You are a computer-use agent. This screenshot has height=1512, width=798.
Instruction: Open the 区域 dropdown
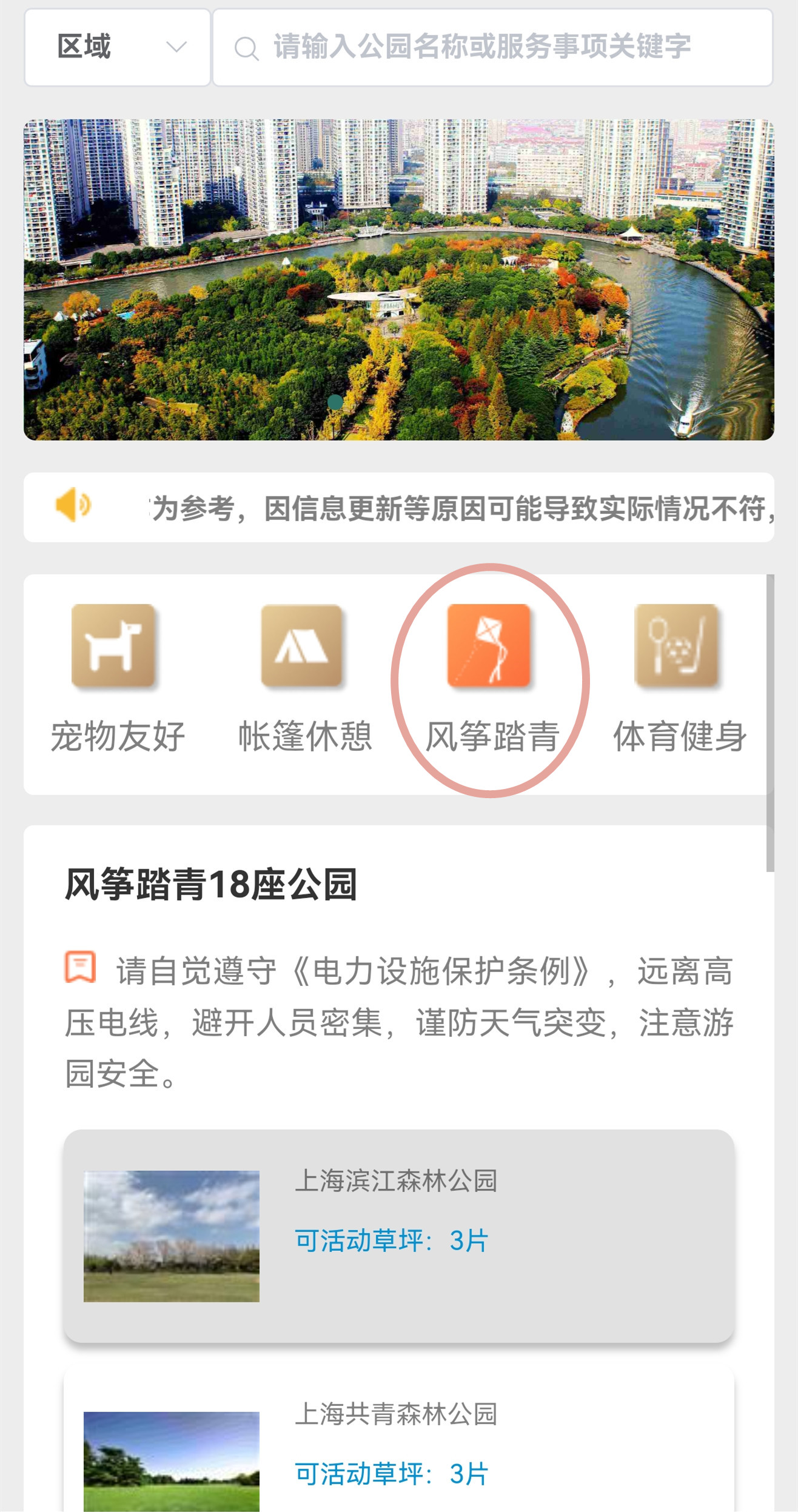pos(117,47)
